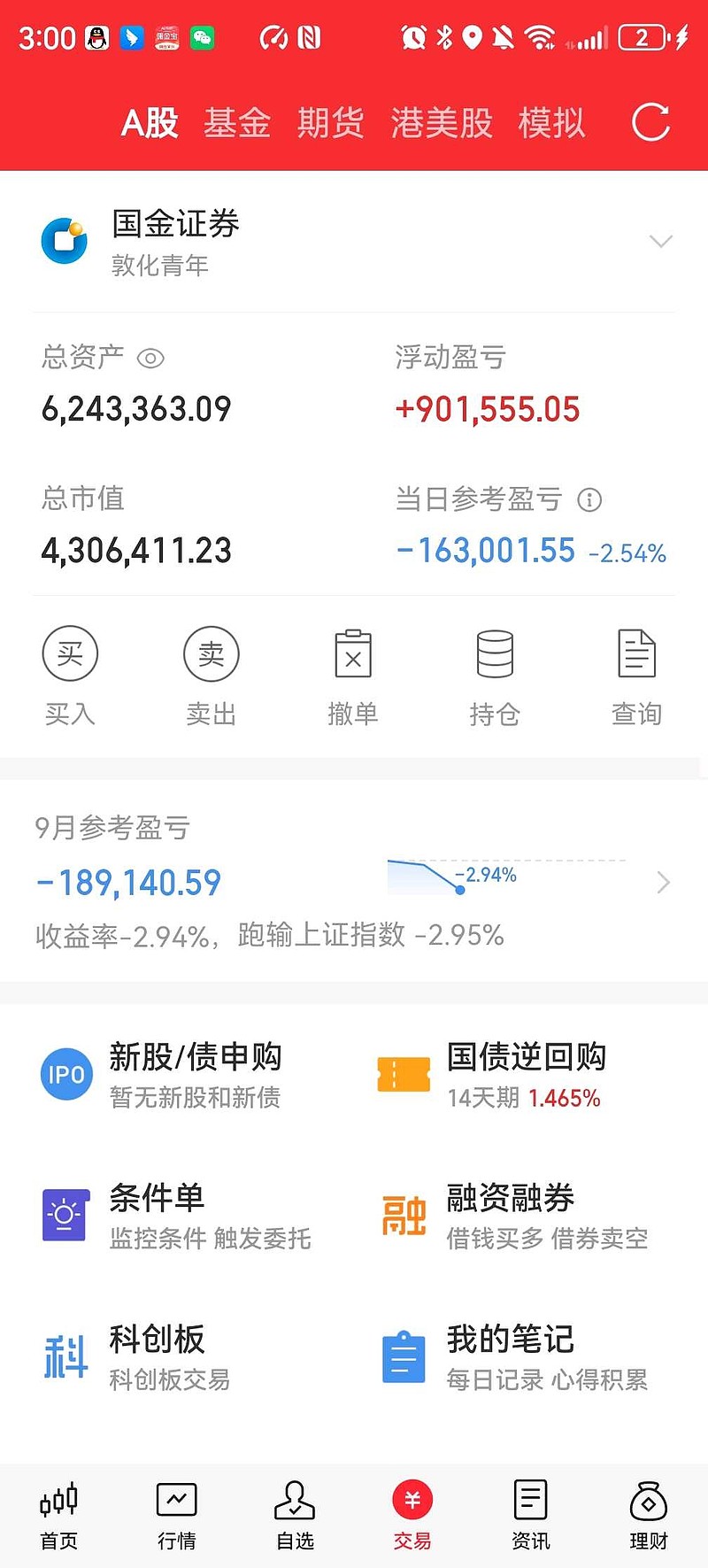Image resolution: width=708 pixels, height=1568 pixels.
Task: Select the 模拟 tab
Action: pyautogui.click(x=551, y=122)
